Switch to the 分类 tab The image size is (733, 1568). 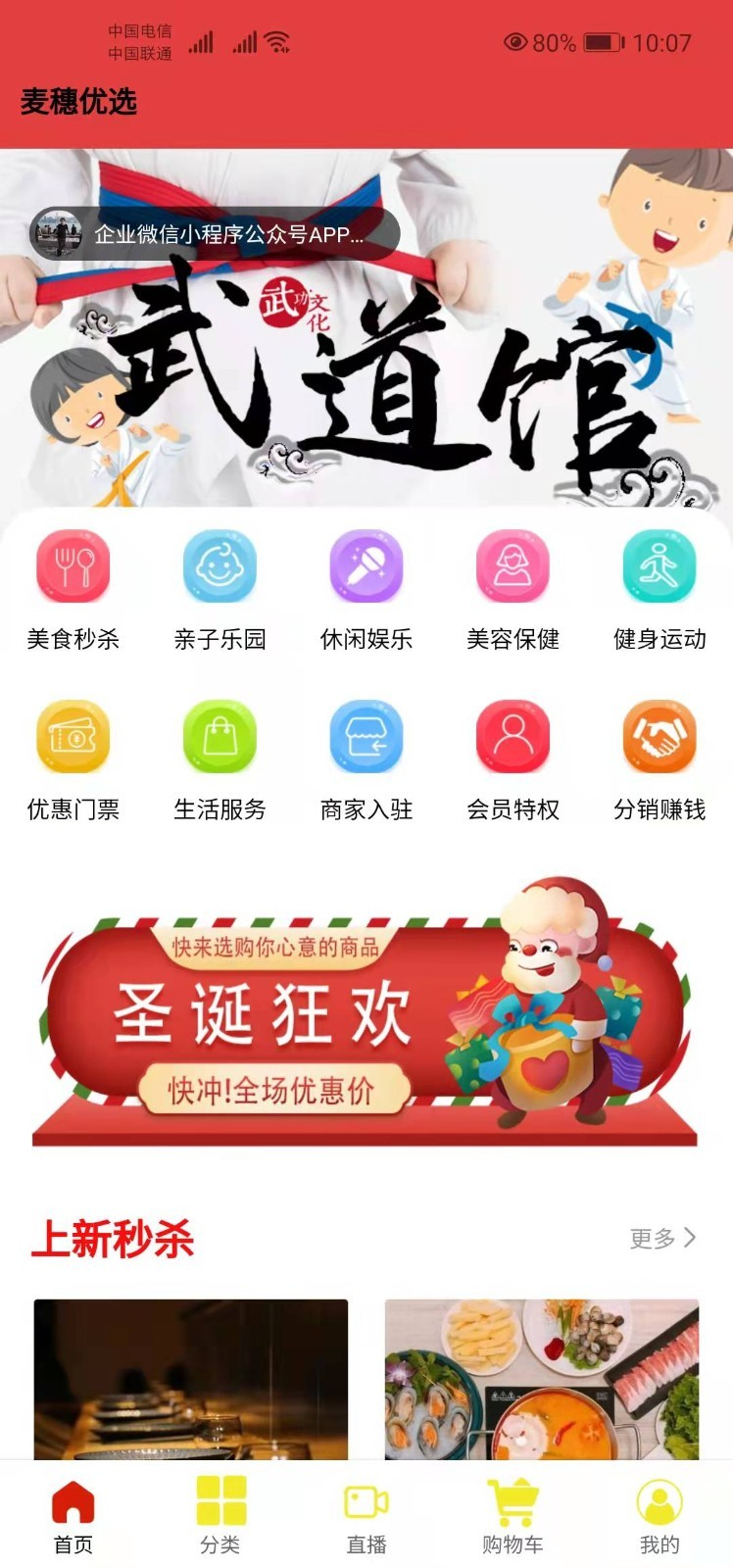[x=220, y=1515]
